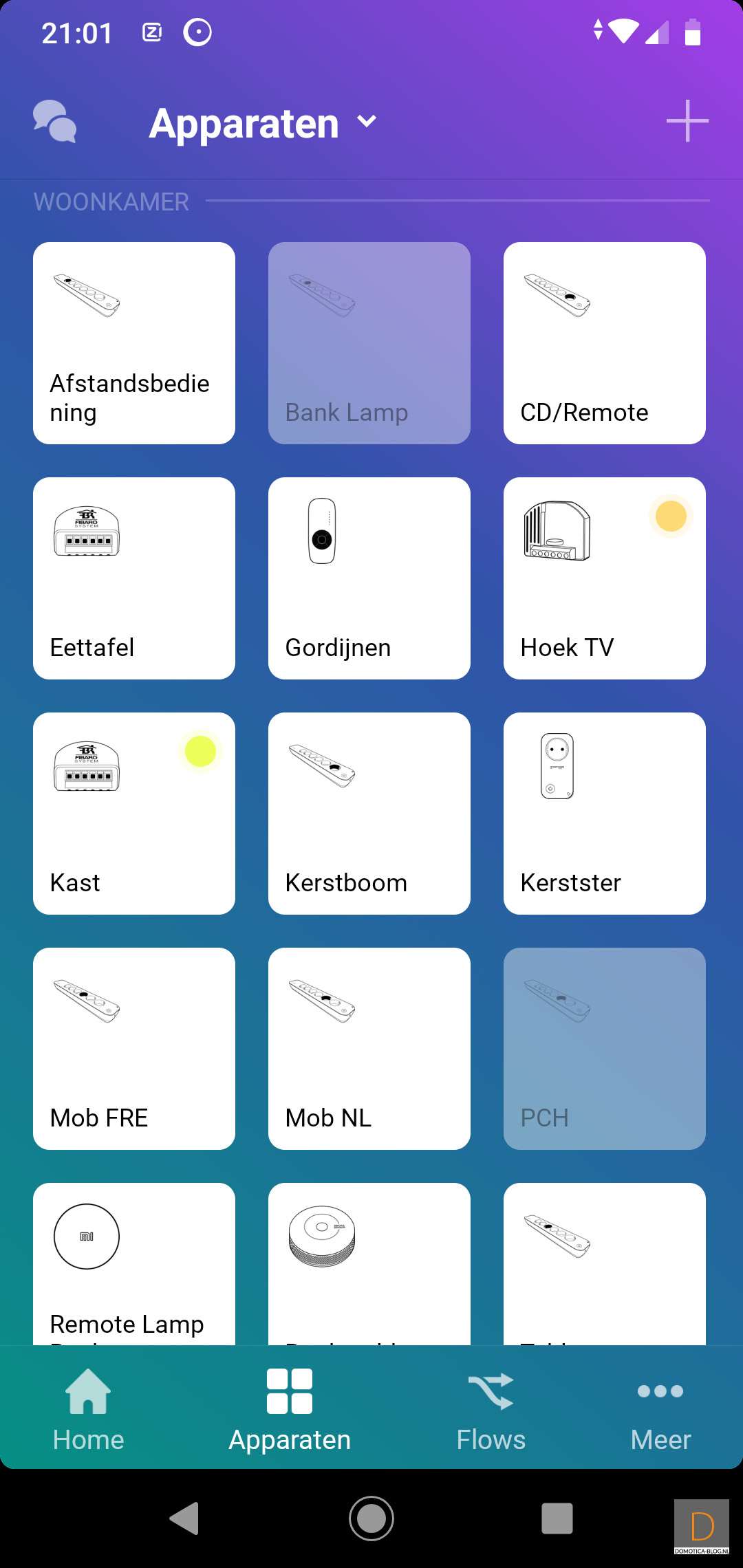Open the Gordijnen device tile
This screenshot has width=743, height=1568.
click(x=369, y=578)
